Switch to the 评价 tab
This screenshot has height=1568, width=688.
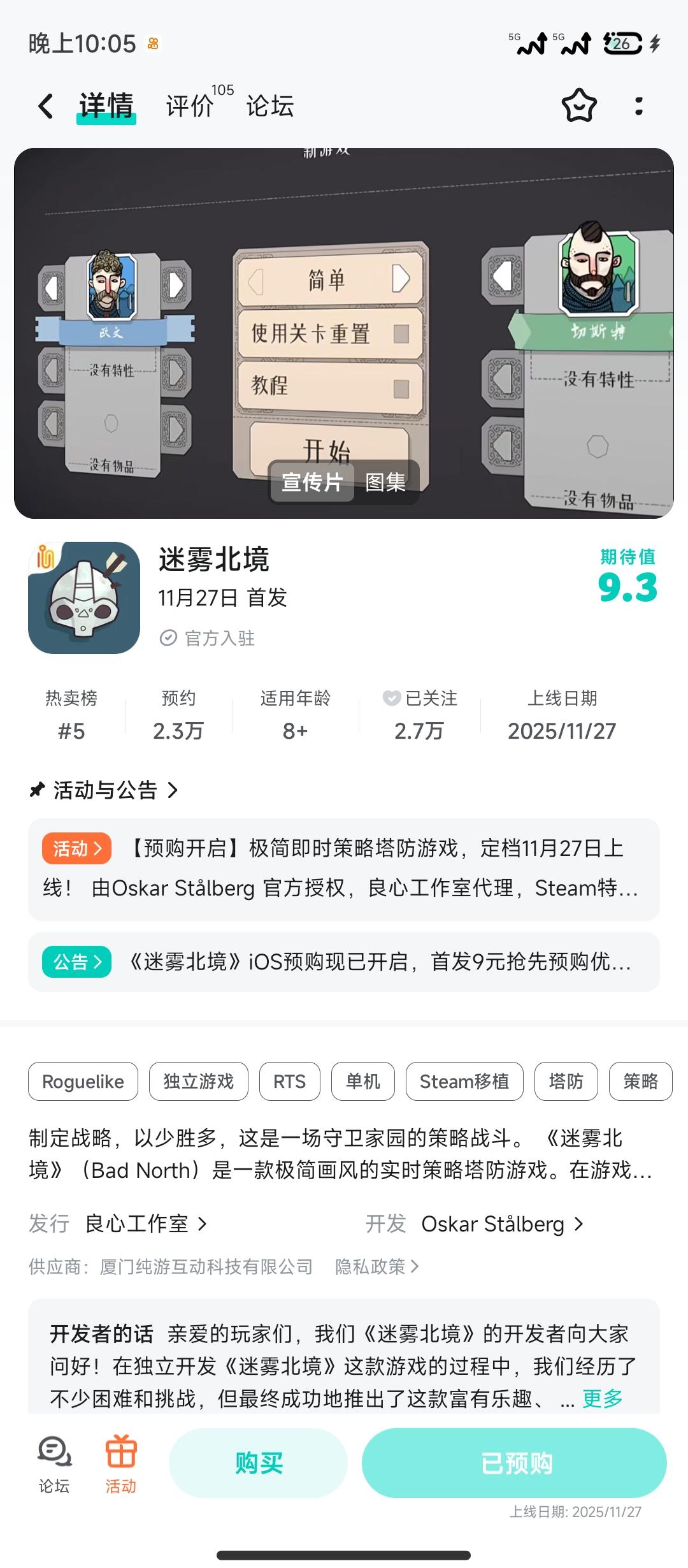coord(189,105)
